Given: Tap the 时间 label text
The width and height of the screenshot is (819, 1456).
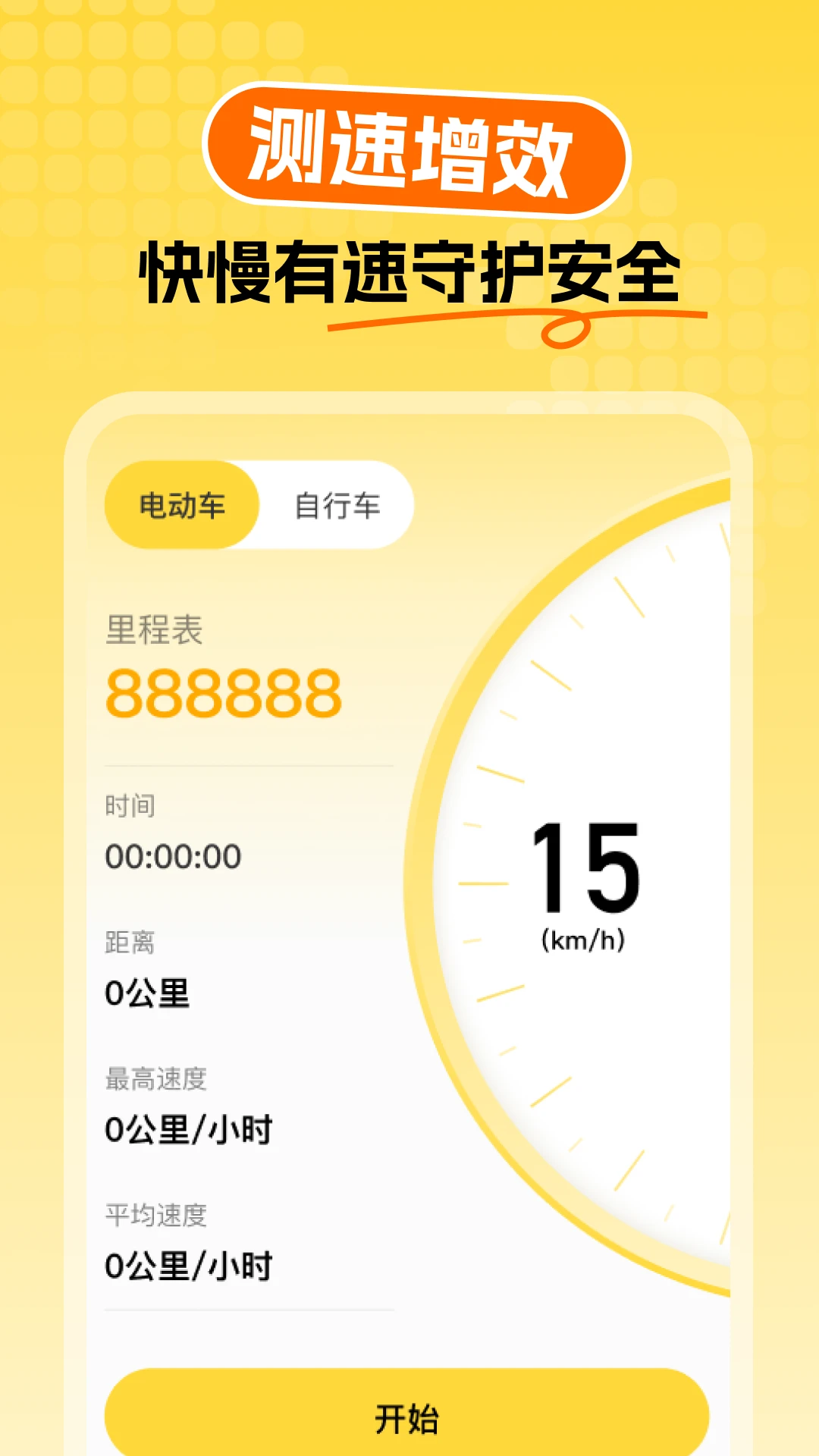Looking at the screenshot, I should click(x=129, y=806).
